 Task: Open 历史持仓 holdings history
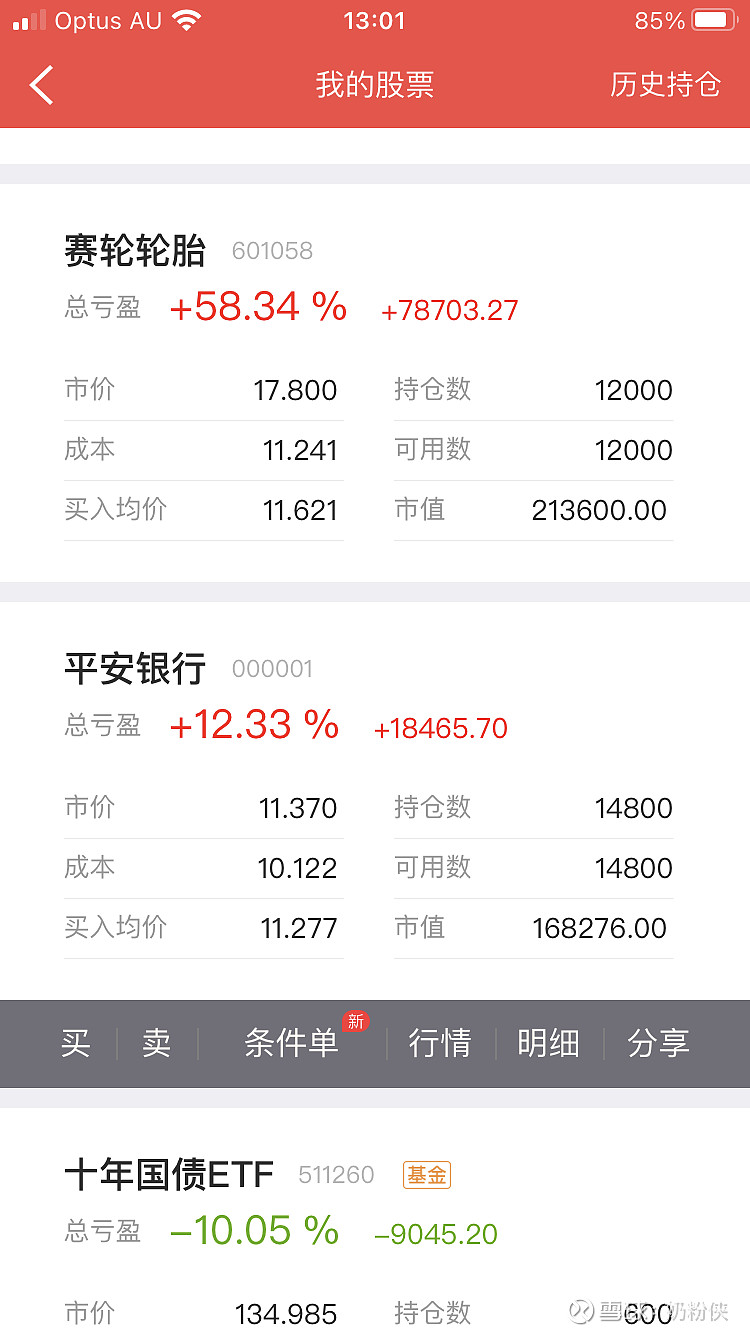tap(665, 85)
